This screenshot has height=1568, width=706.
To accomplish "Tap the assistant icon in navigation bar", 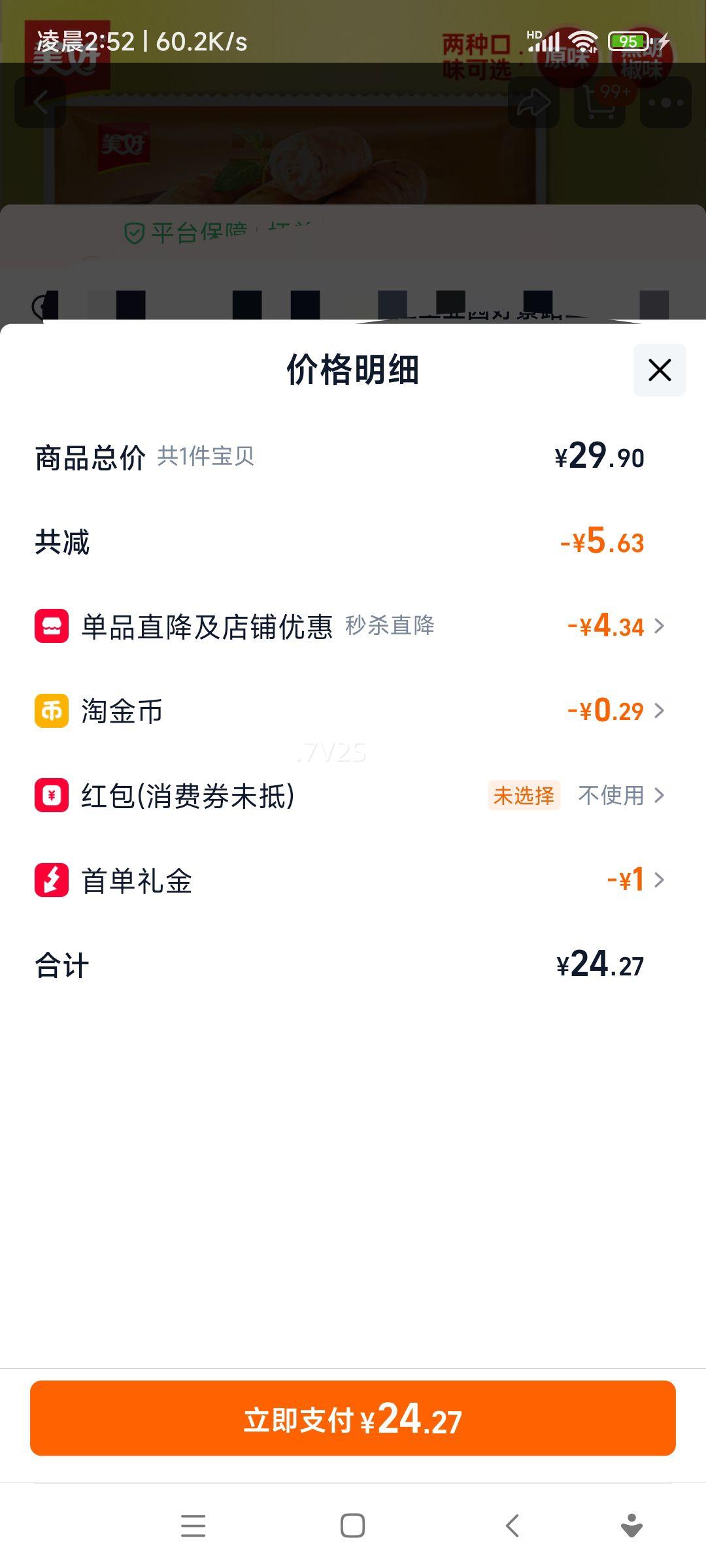I will point(630,1526).
